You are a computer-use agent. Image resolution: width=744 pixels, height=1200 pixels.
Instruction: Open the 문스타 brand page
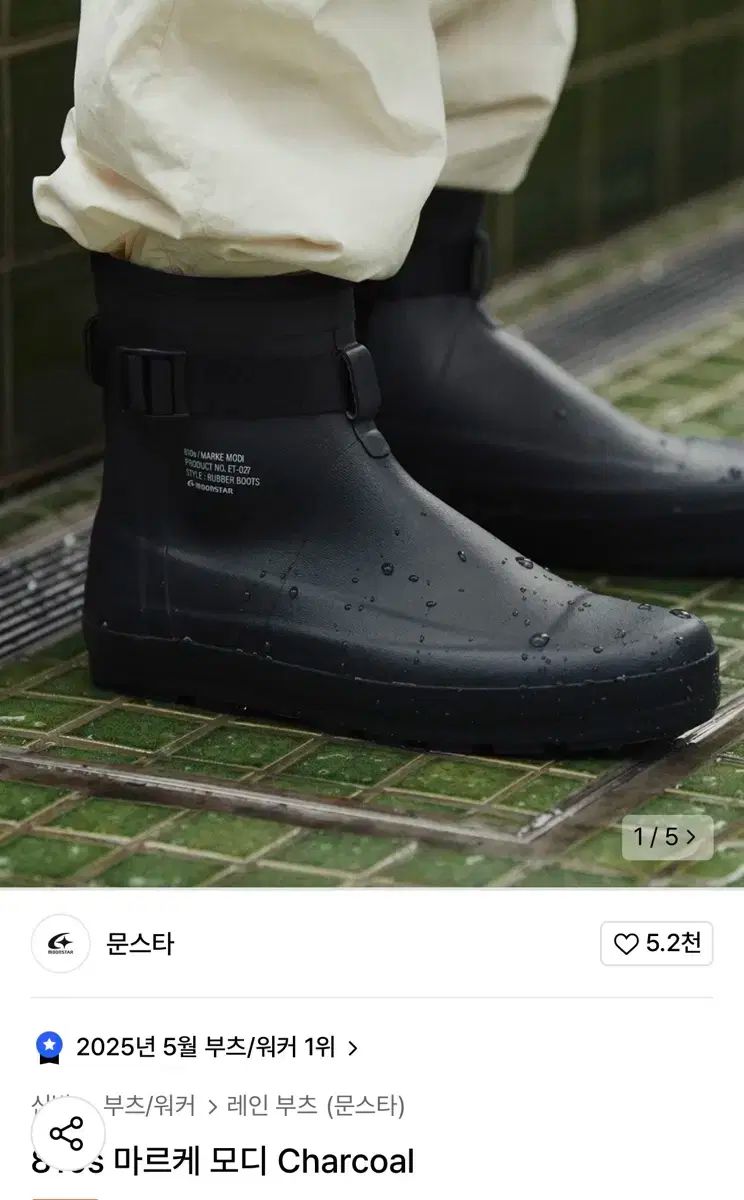(x=139, y=943)
